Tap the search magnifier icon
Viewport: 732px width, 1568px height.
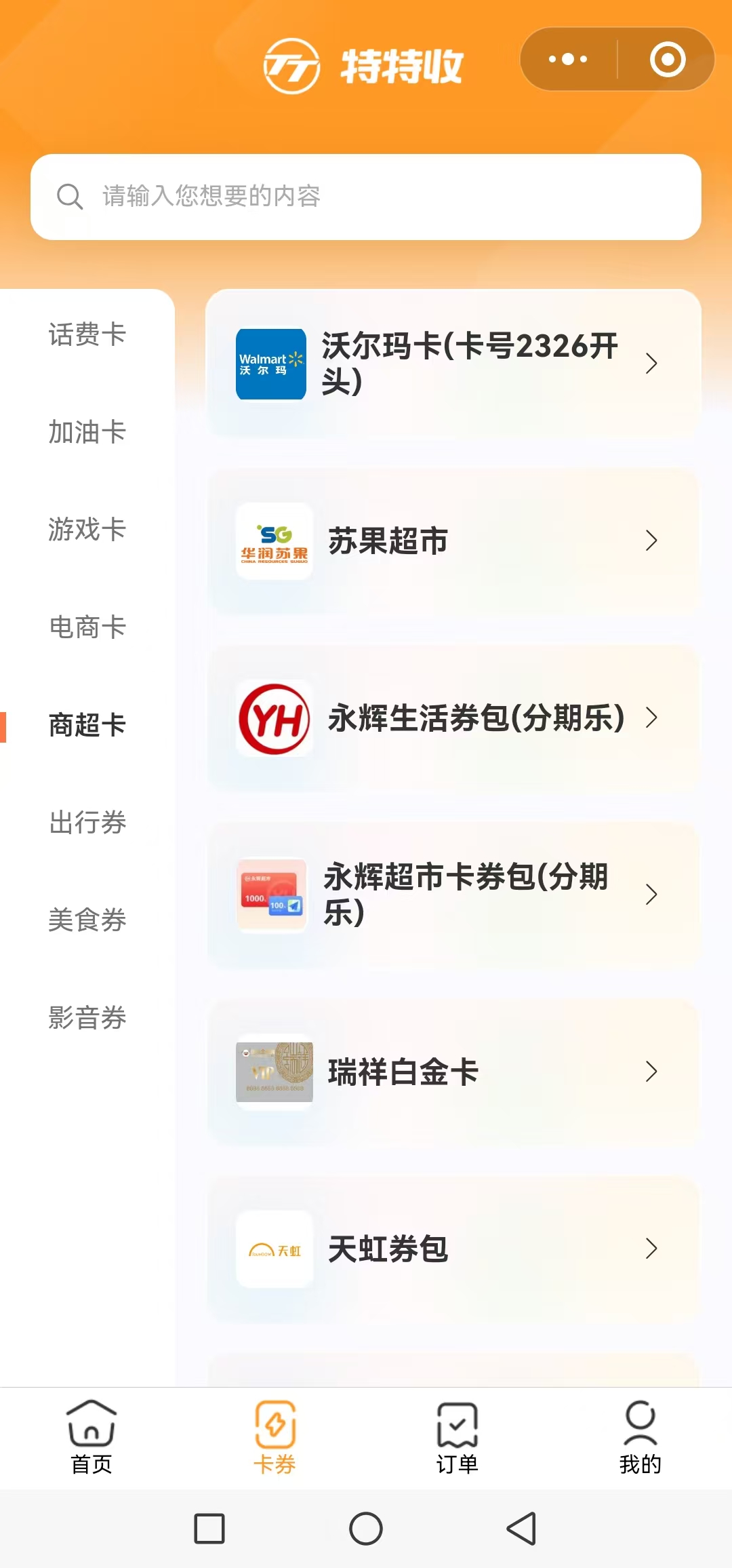[69, 196]
